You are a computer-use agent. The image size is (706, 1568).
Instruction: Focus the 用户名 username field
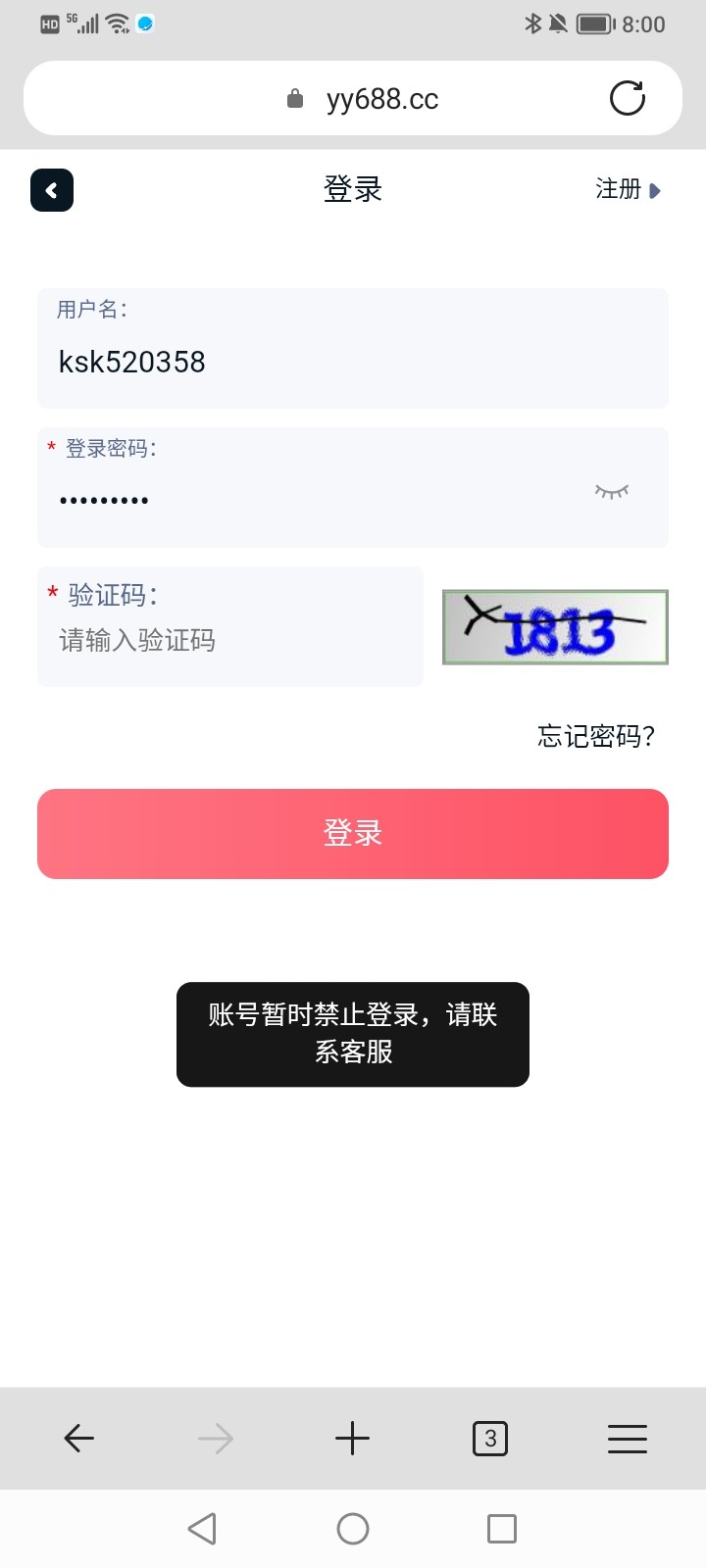coord(353,362)
